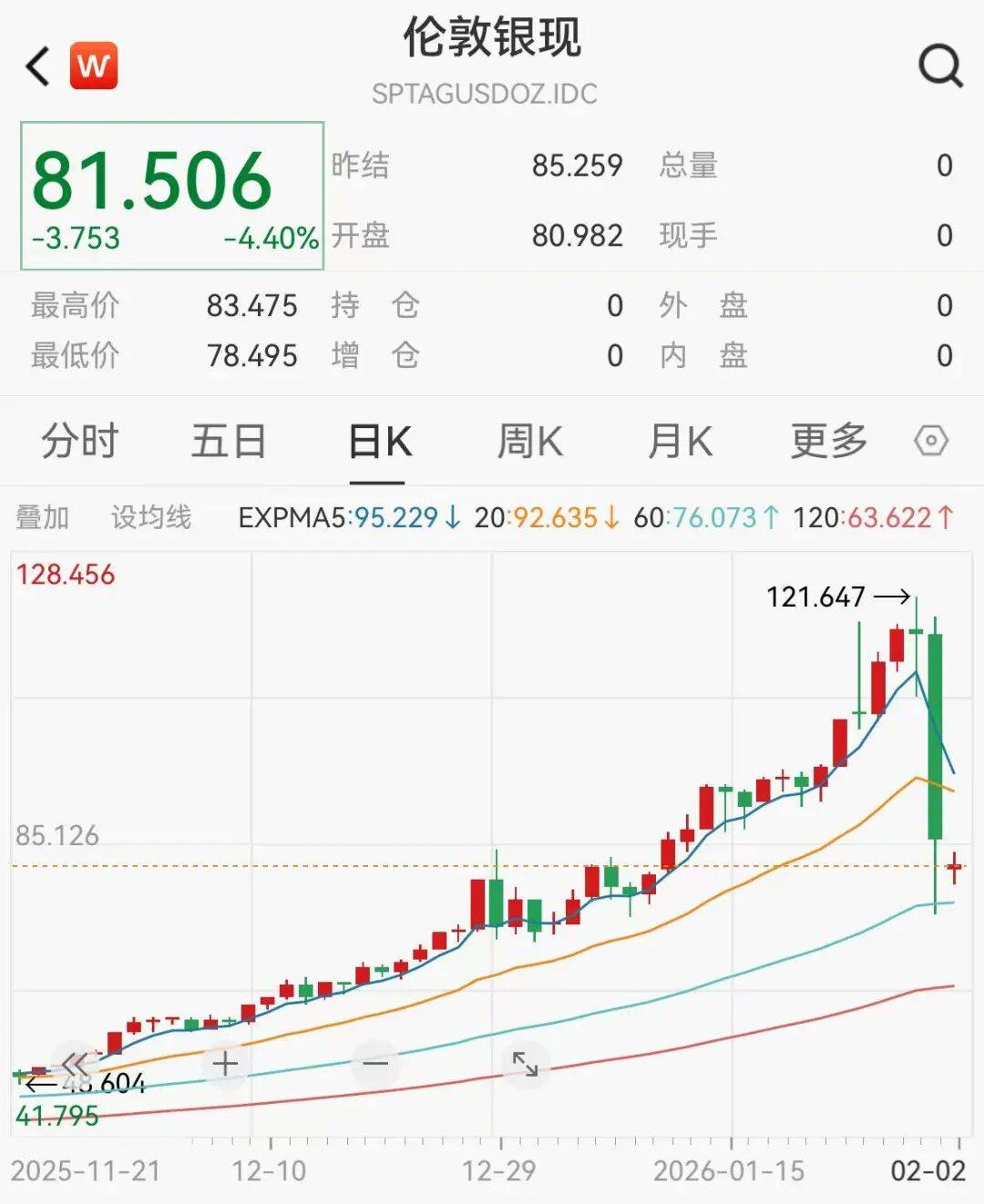Tap 叠加 to overlay another symbol
Screen dimensions: 984x1204
coord(43,517)
